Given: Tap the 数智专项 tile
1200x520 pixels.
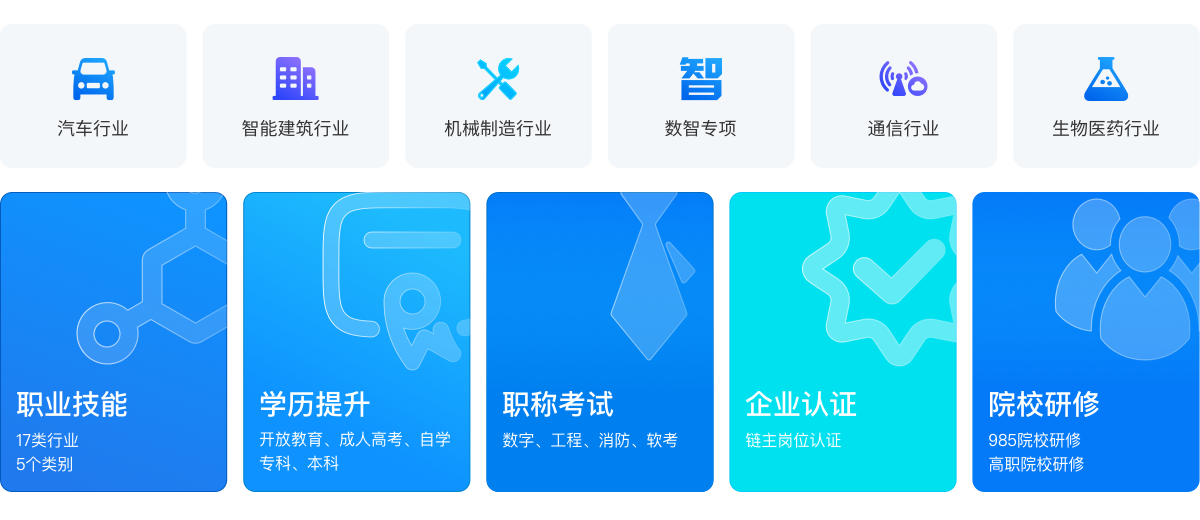Looking at the screenshot, I should (701, 96).
